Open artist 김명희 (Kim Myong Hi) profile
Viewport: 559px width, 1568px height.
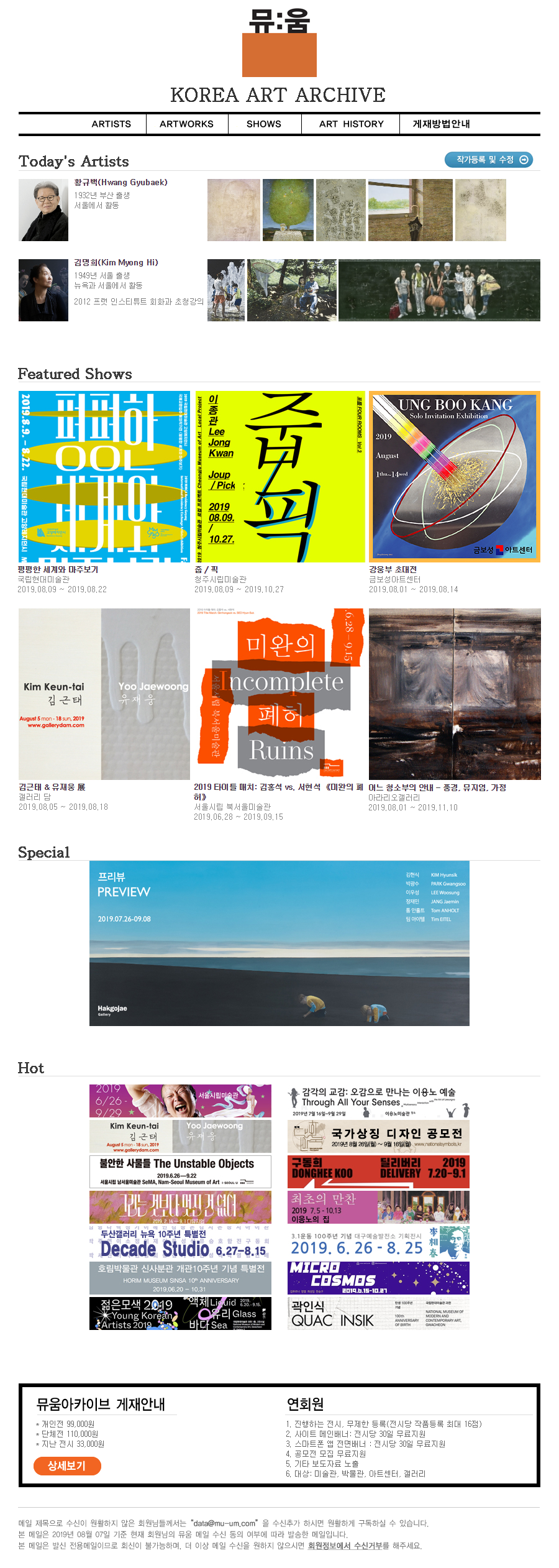click(116, 262)
